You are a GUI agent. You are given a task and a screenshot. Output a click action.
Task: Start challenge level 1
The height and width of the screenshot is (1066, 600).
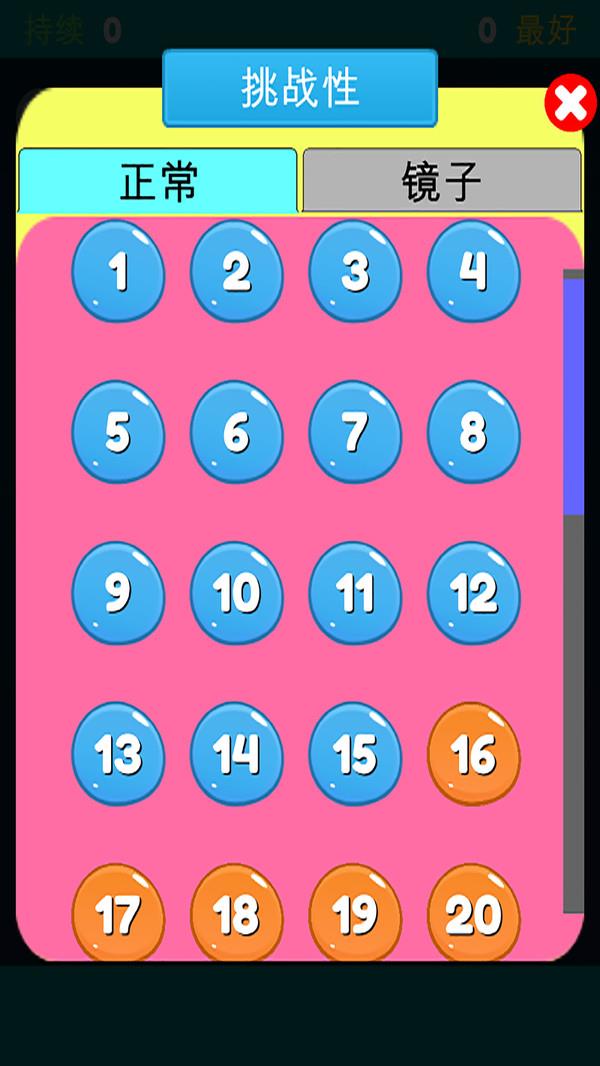point(118,271)
